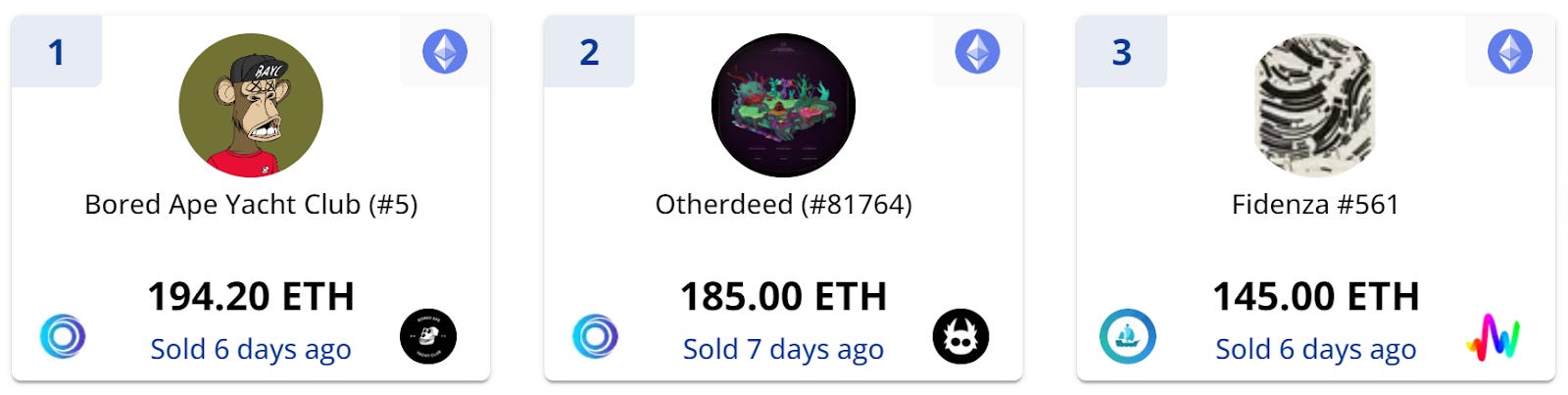Open the Art Blocks collection icon on Fidenza card
This screenshot has width=1568, height=395.
[1493, 336]
